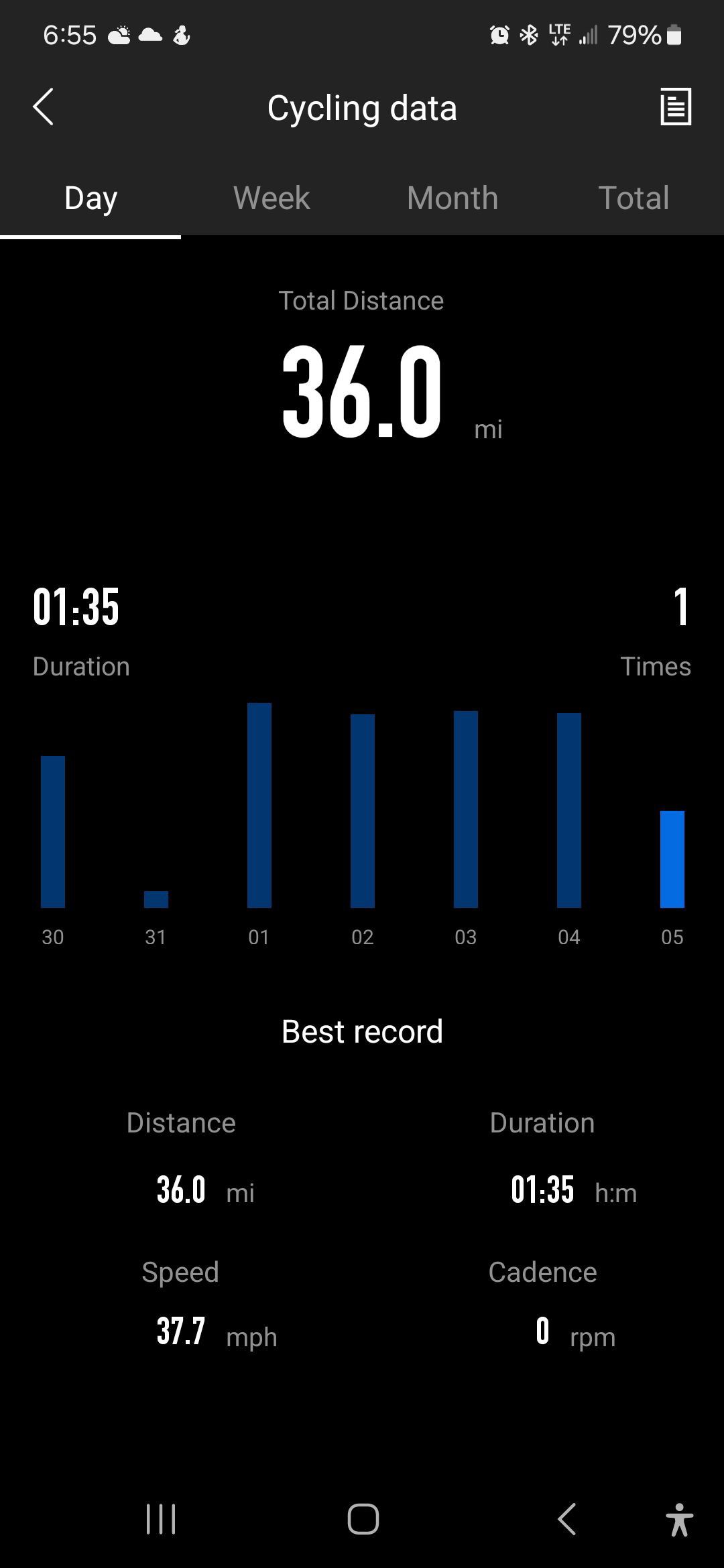The image size is (724, 1568).
Task: Go back from Cycling data
Action: pos(43,107)
